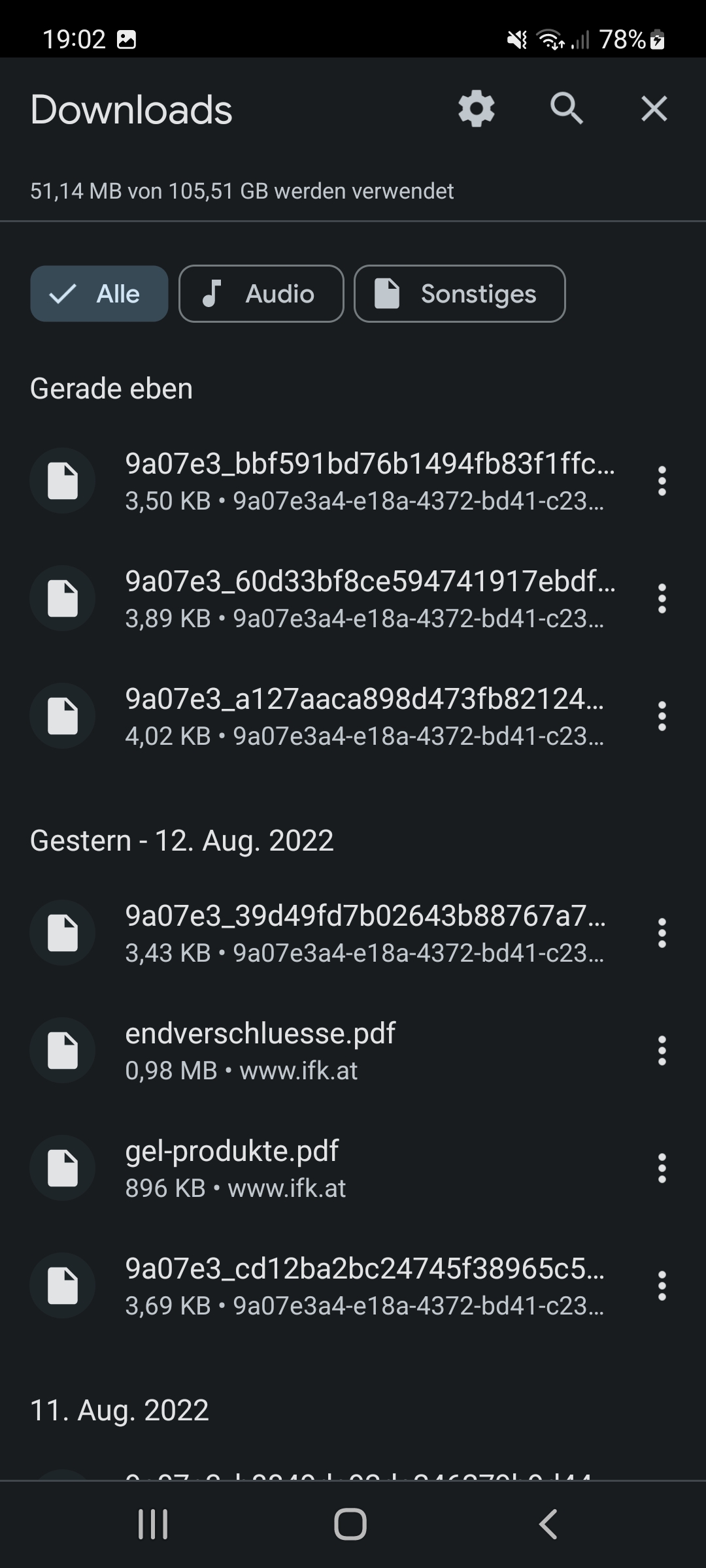Go back with the system back button
706x1568 pixels.
(x=548, y=1524)
